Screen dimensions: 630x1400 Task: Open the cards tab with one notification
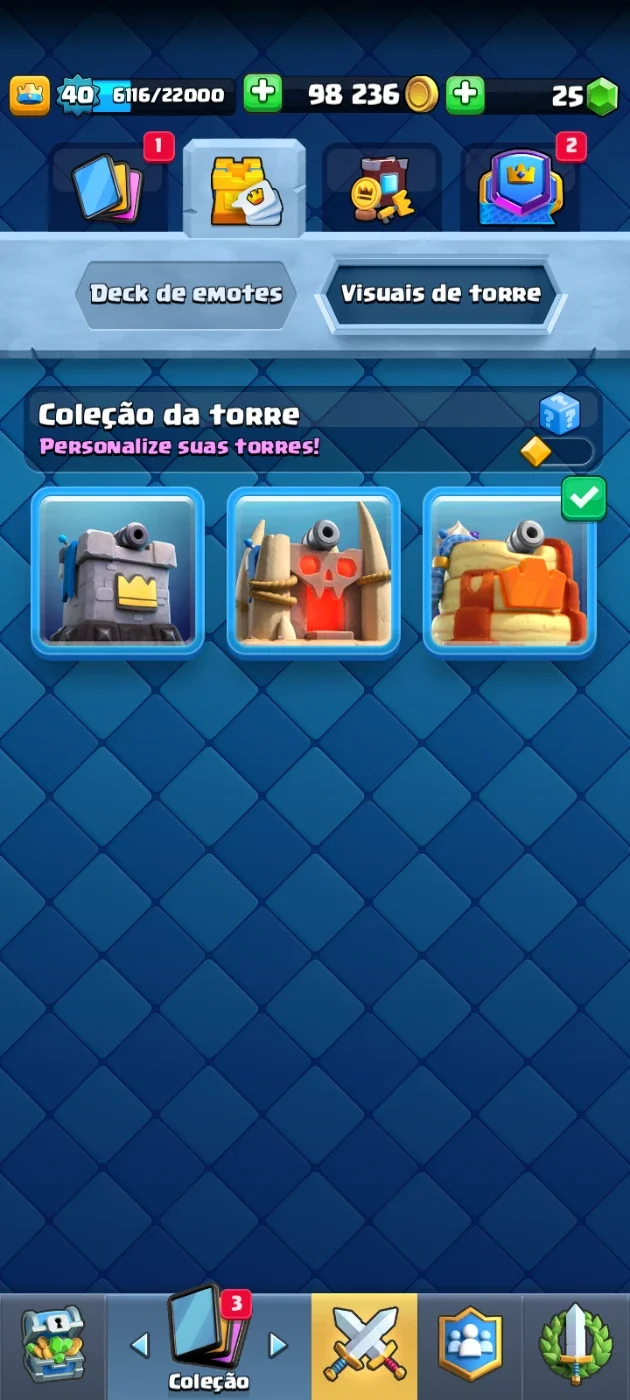[109, 187]
